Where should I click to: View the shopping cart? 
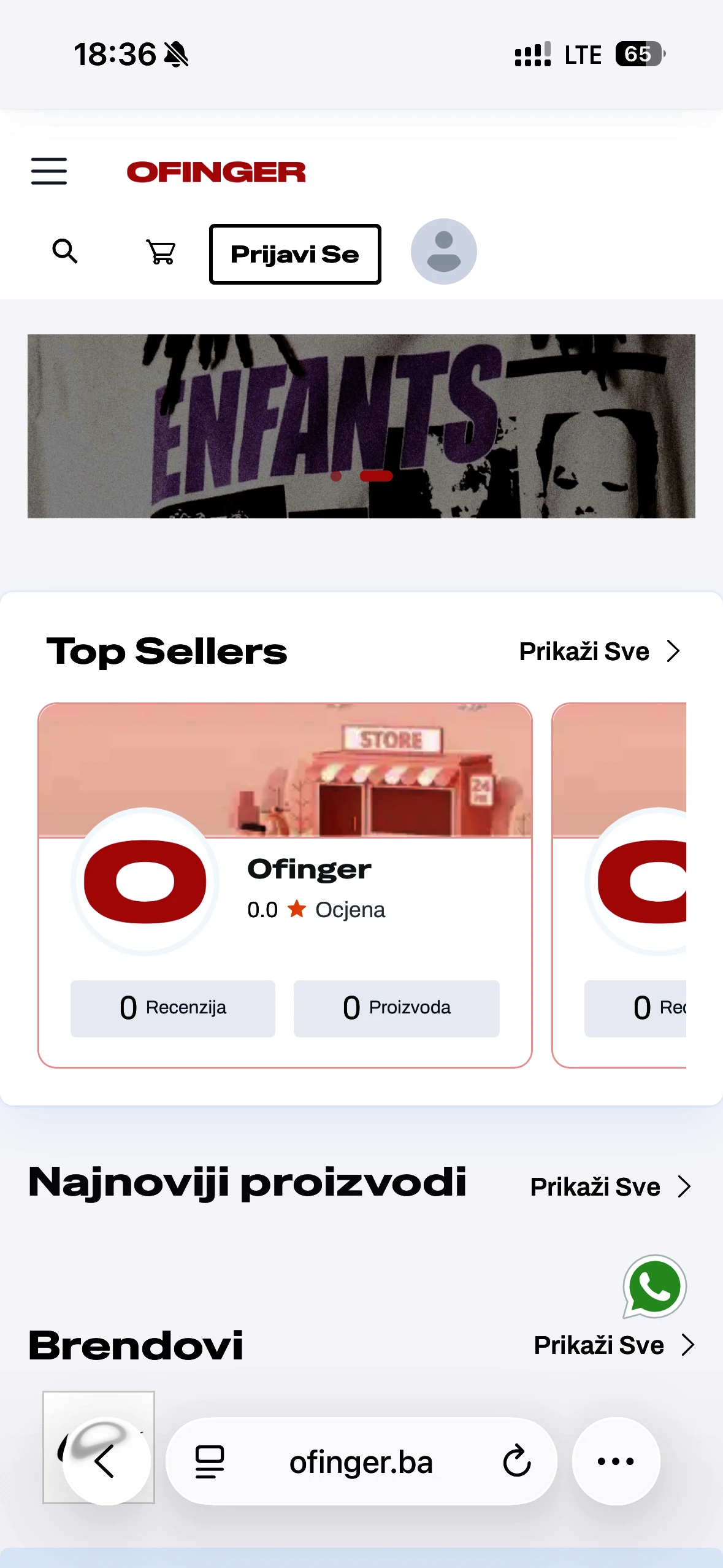point(161,252)
